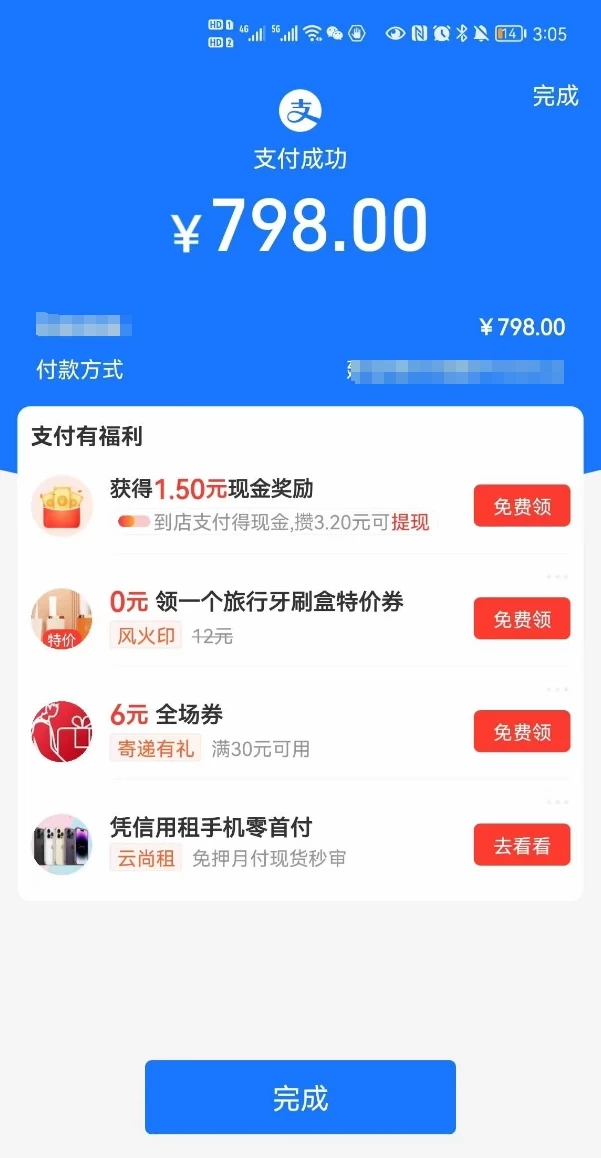Tap 完成 in the top right corner

(555, 96)
